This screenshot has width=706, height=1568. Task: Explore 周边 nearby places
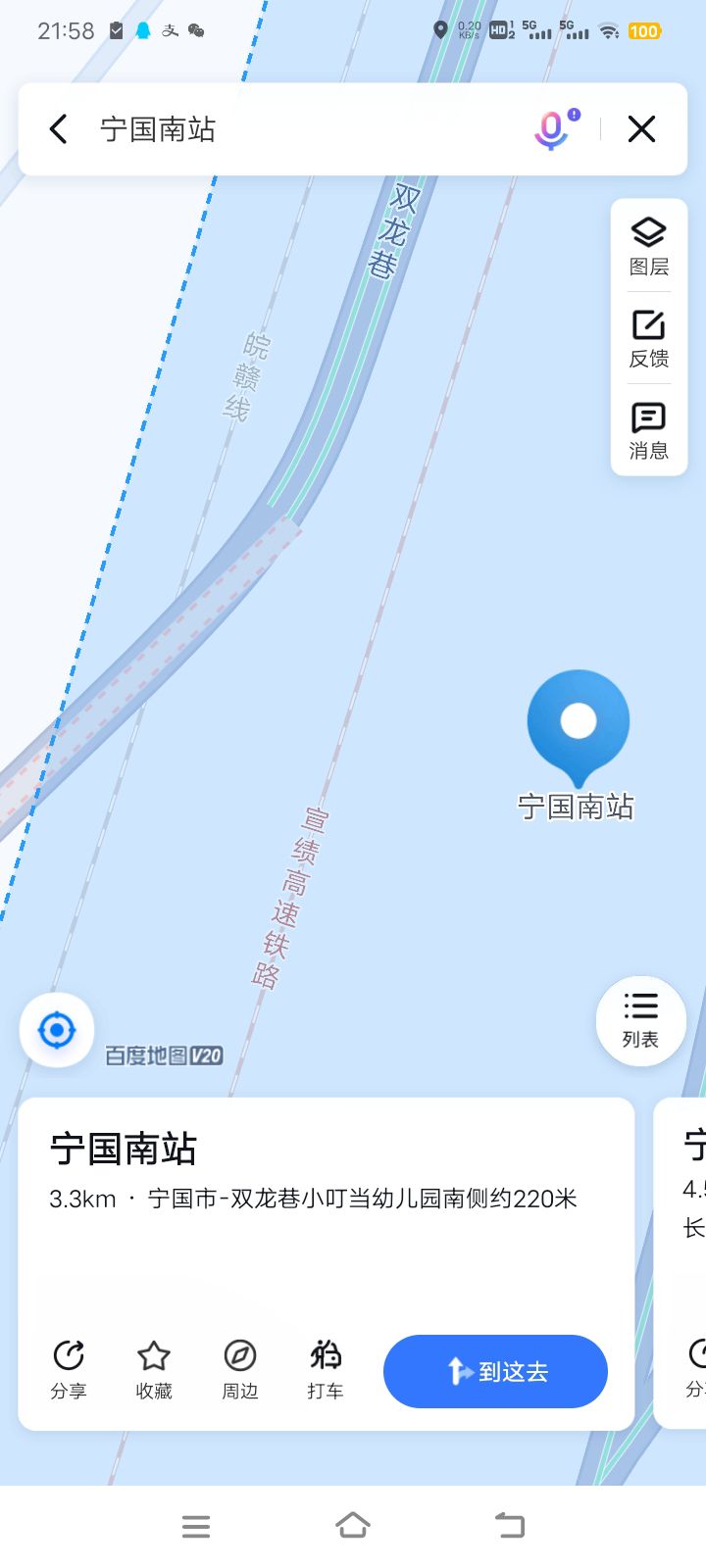click(239, 1369)
